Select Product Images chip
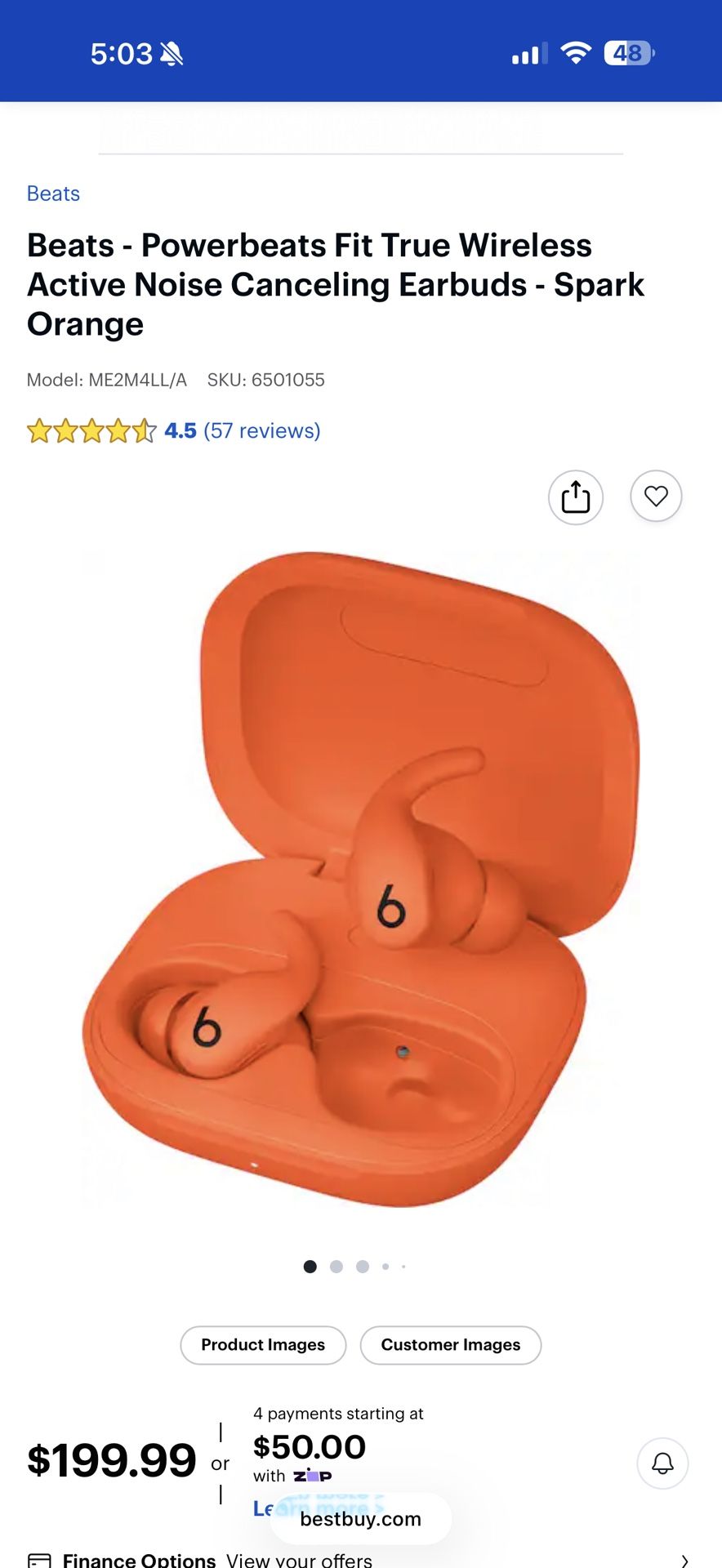This screenshot has width=722, height=1568. [x=263, y=1345]
